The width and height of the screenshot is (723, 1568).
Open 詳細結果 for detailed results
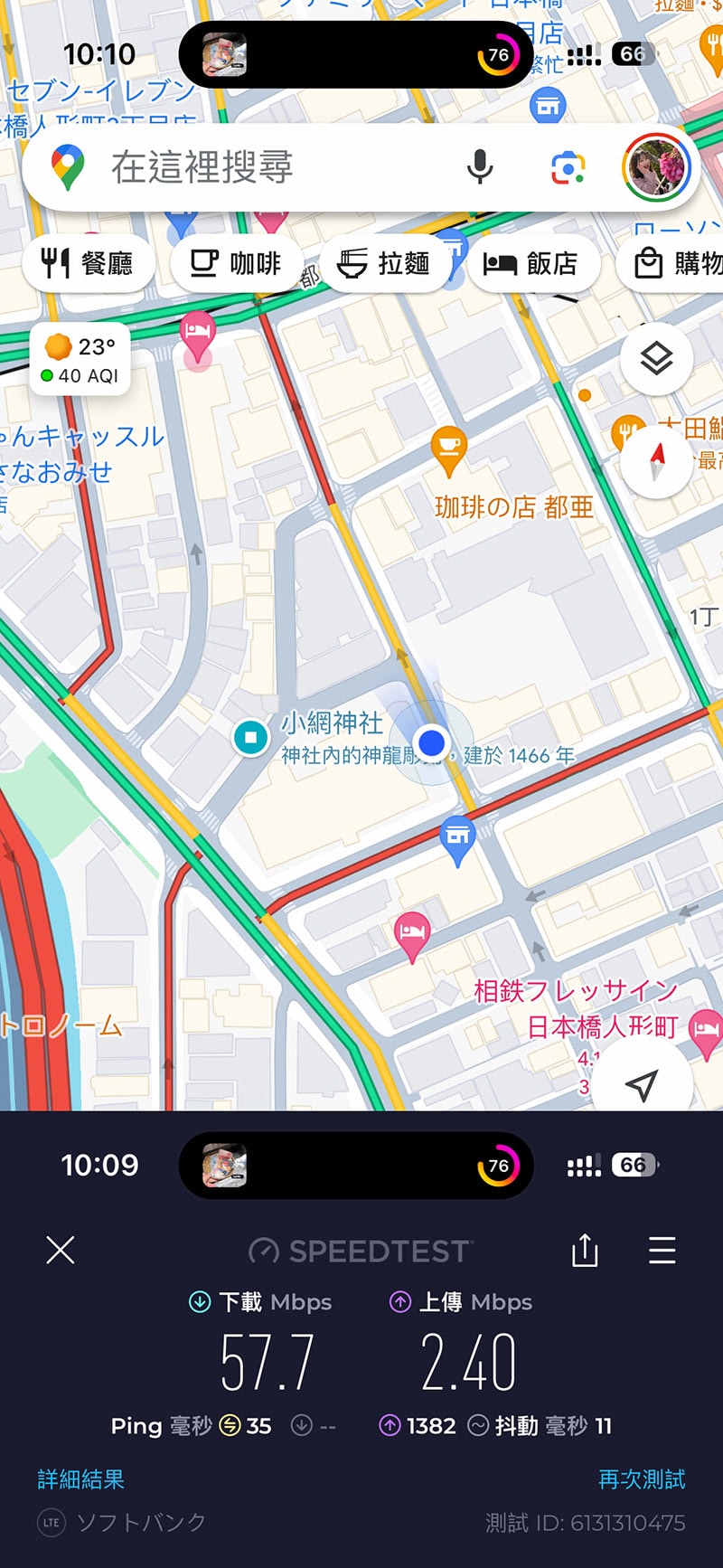(x=80, y=1478)
